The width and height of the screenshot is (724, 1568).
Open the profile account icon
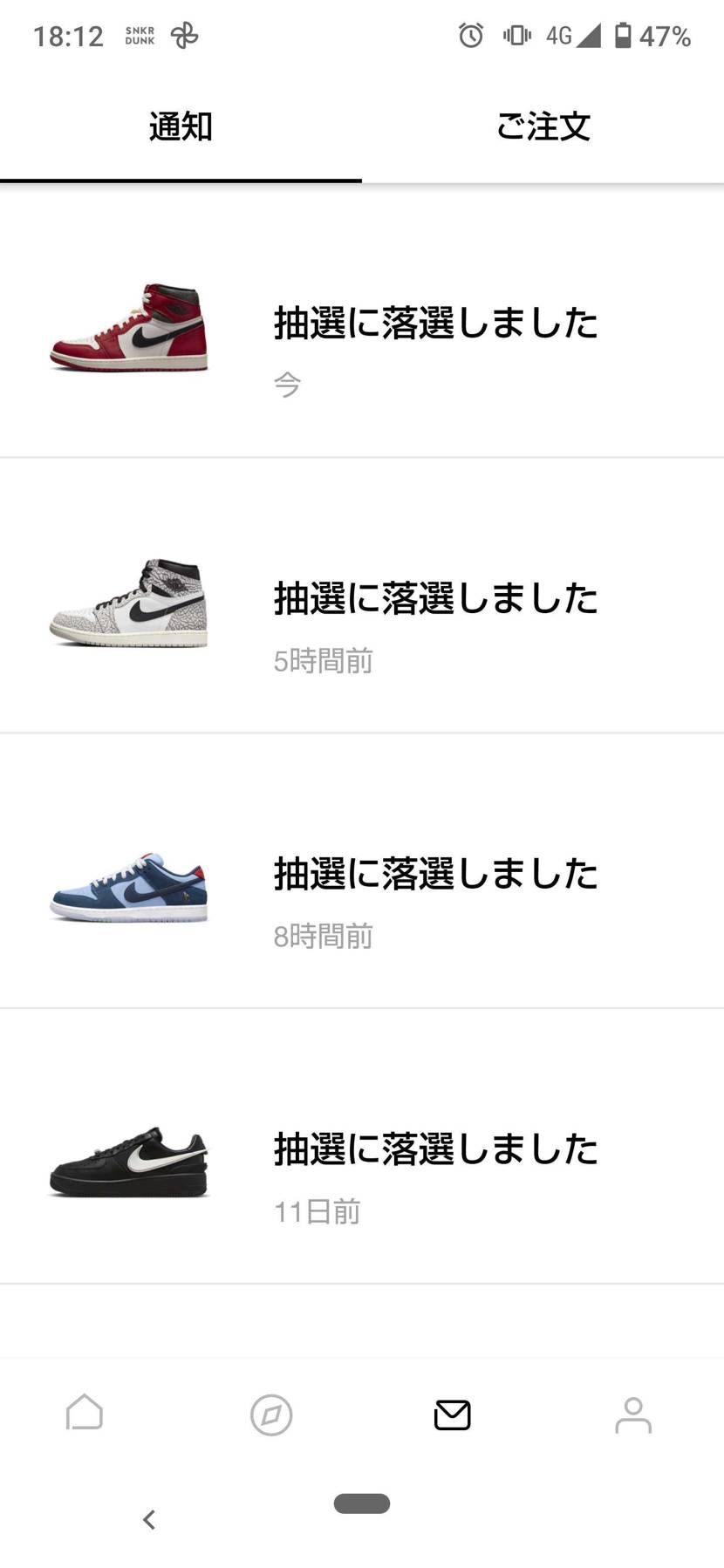pos(633,1415)
